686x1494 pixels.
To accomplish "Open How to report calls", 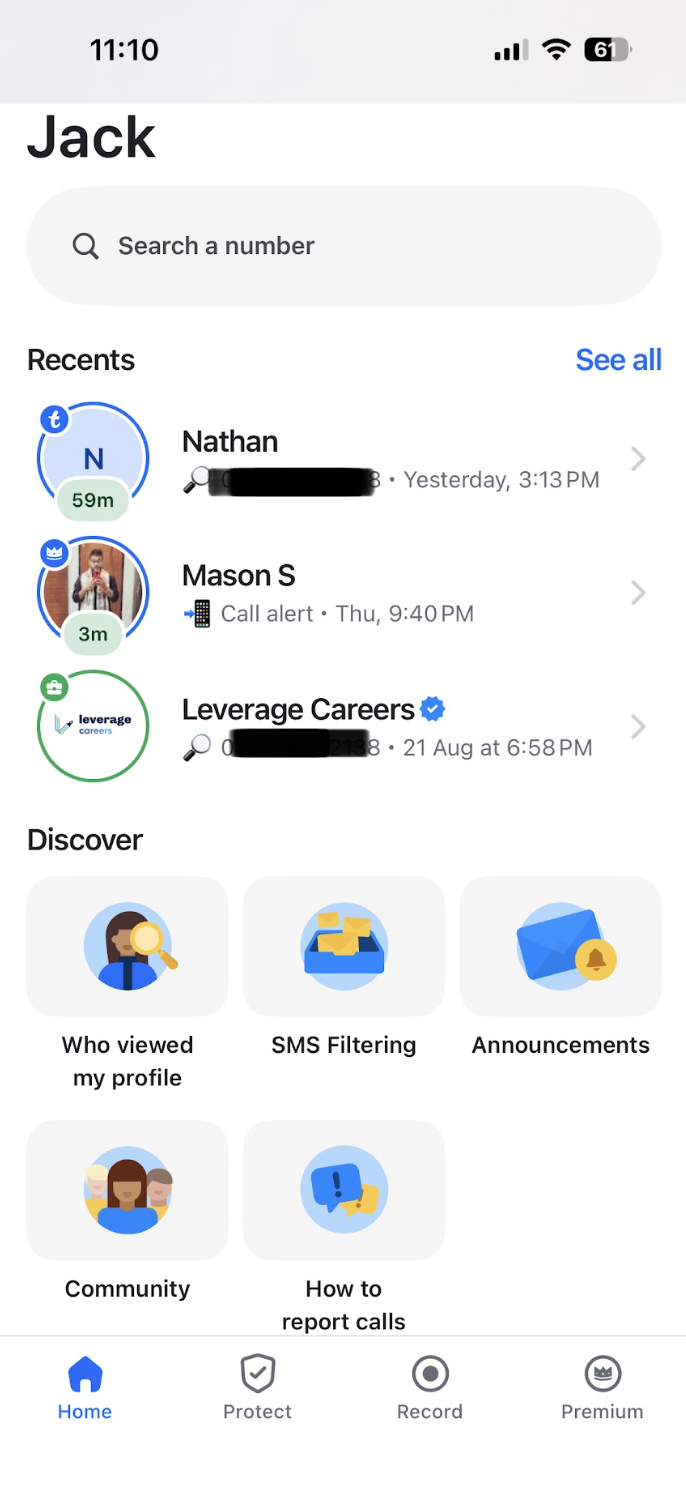I will tap(343, 1190).
